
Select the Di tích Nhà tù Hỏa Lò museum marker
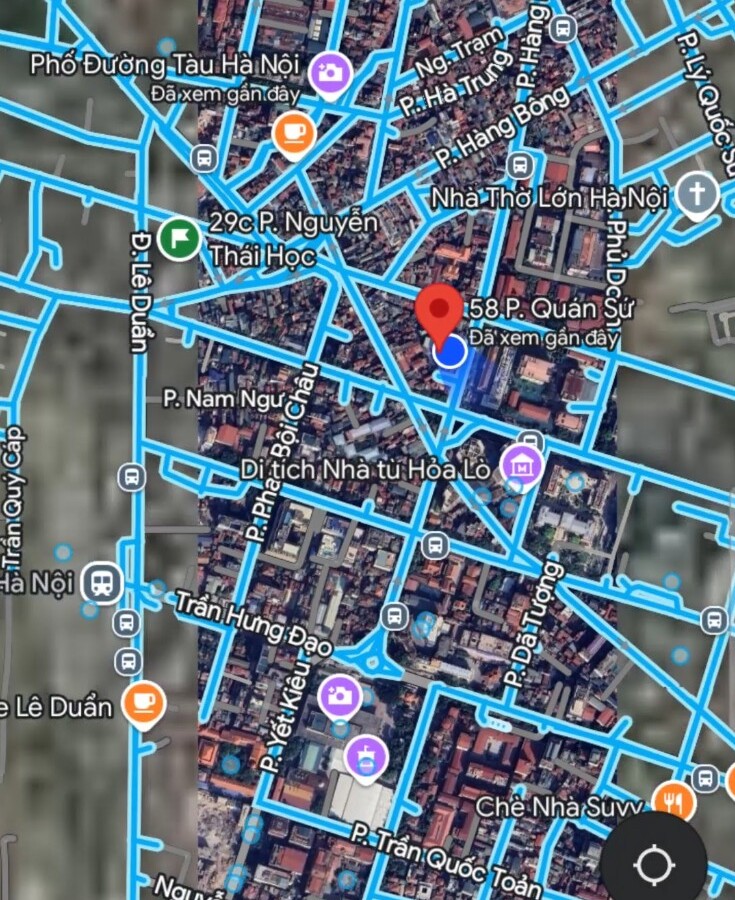pyautogui.click(x=521, y=465)
